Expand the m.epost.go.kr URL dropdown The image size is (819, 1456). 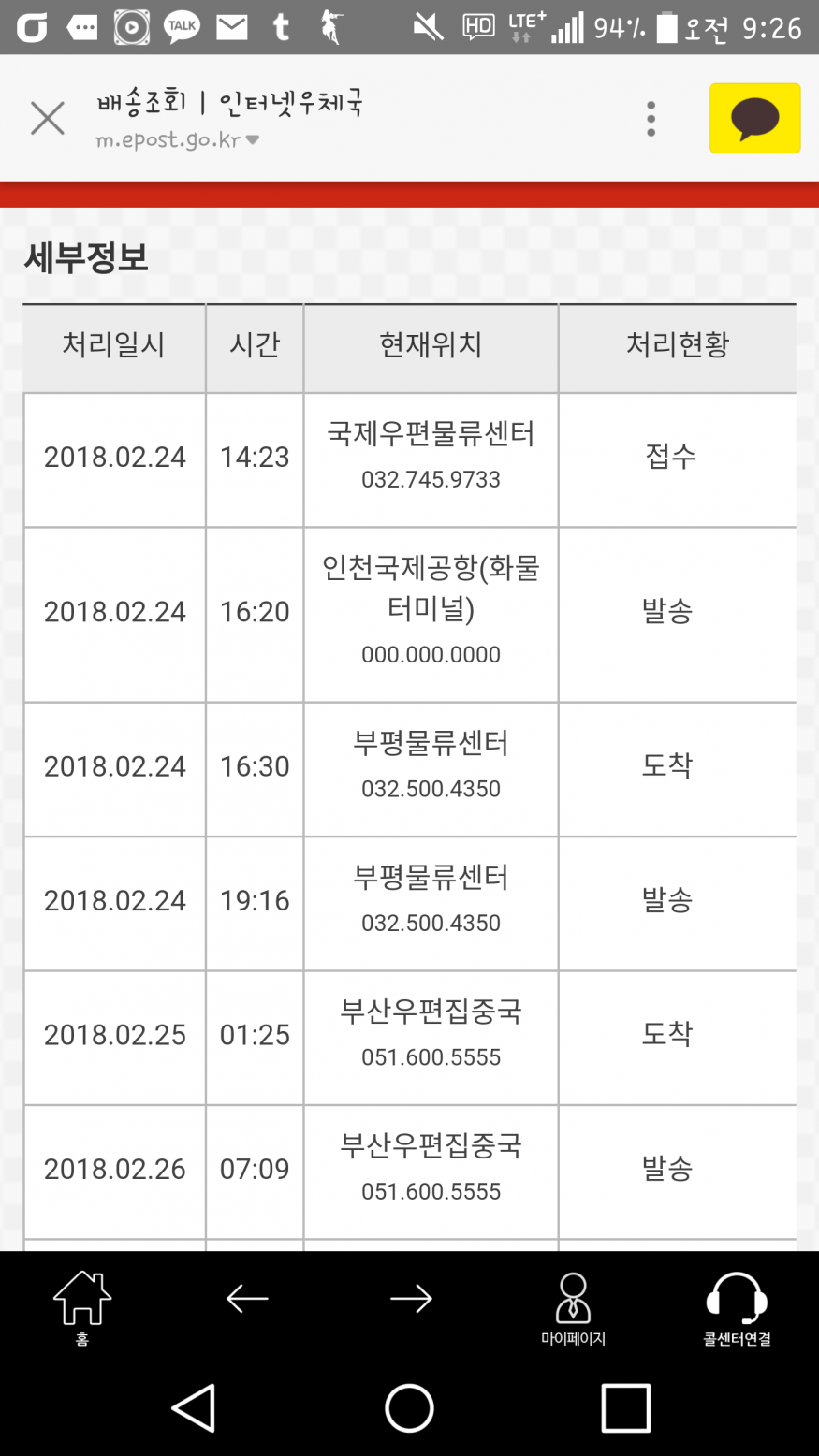pos(252,141)
